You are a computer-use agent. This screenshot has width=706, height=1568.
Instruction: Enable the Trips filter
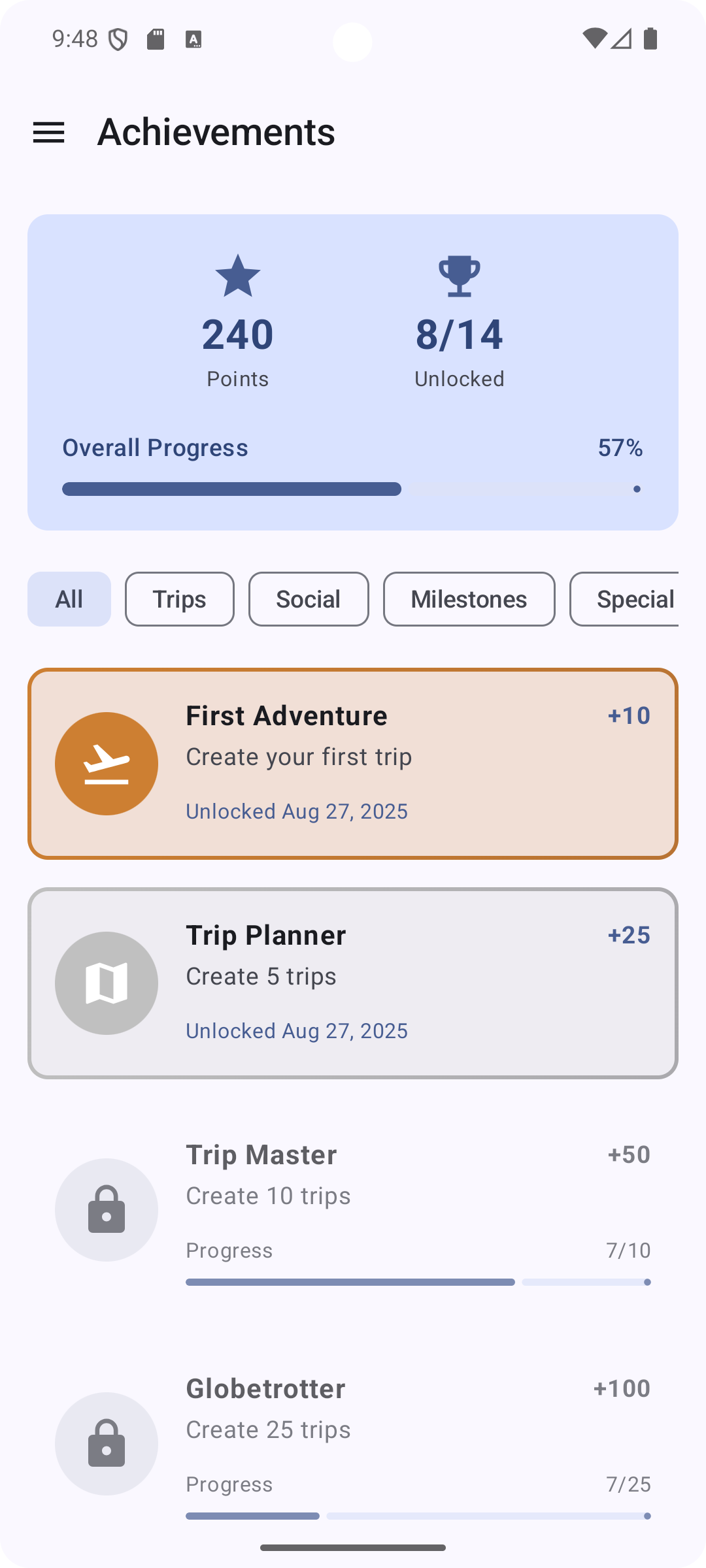[x=179, y=598]
